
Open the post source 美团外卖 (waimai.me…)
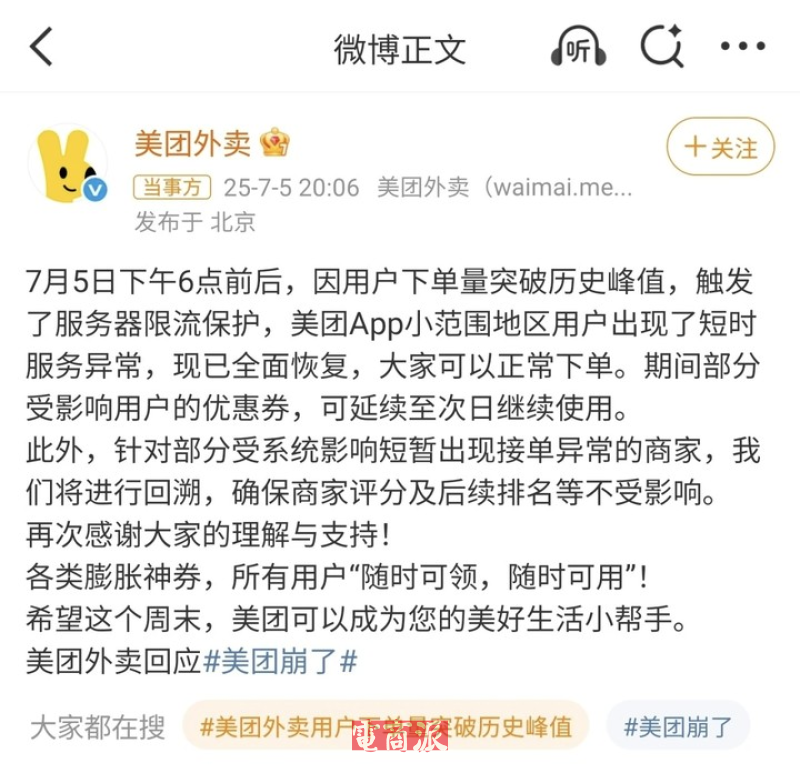point(504,188)
